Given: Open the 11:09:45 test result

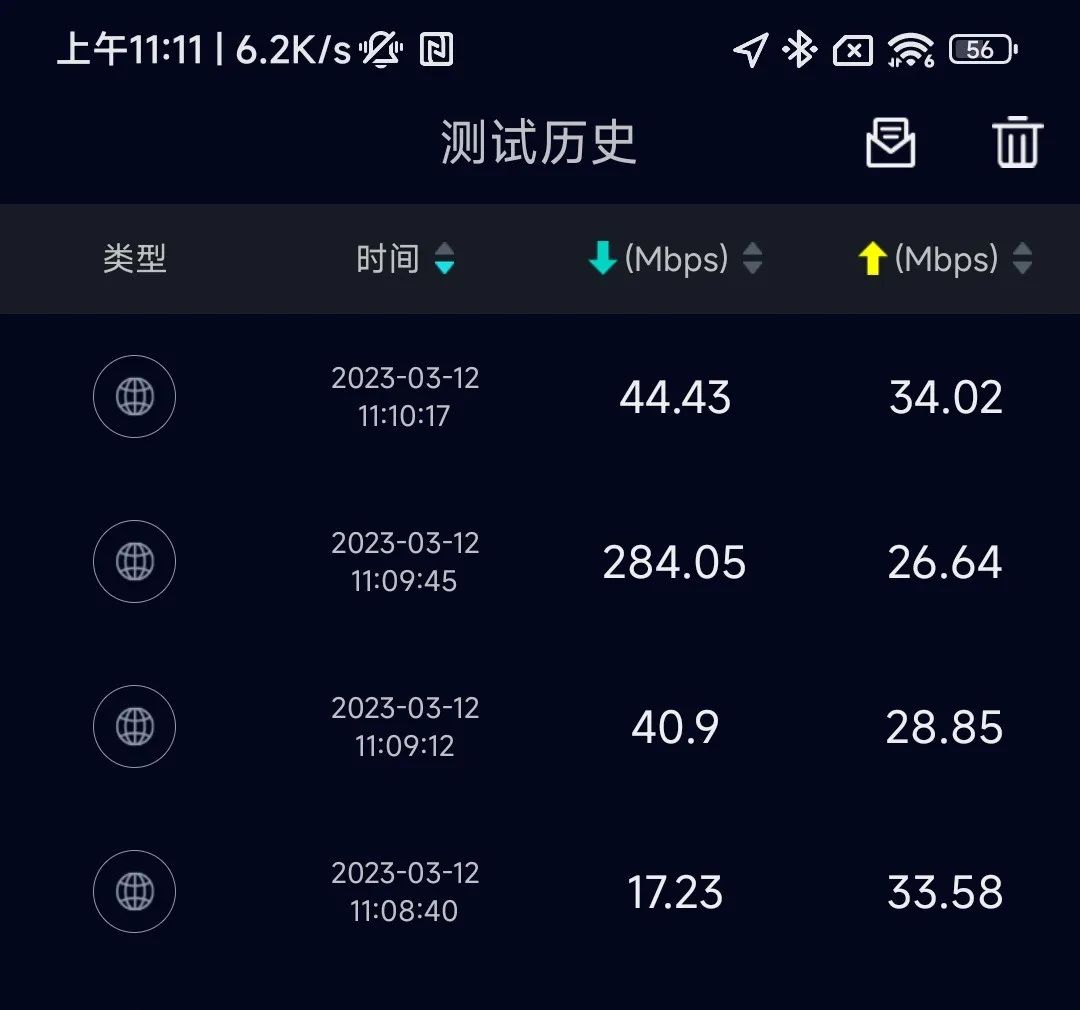Looking at the screenshot, I should [540, 561].
